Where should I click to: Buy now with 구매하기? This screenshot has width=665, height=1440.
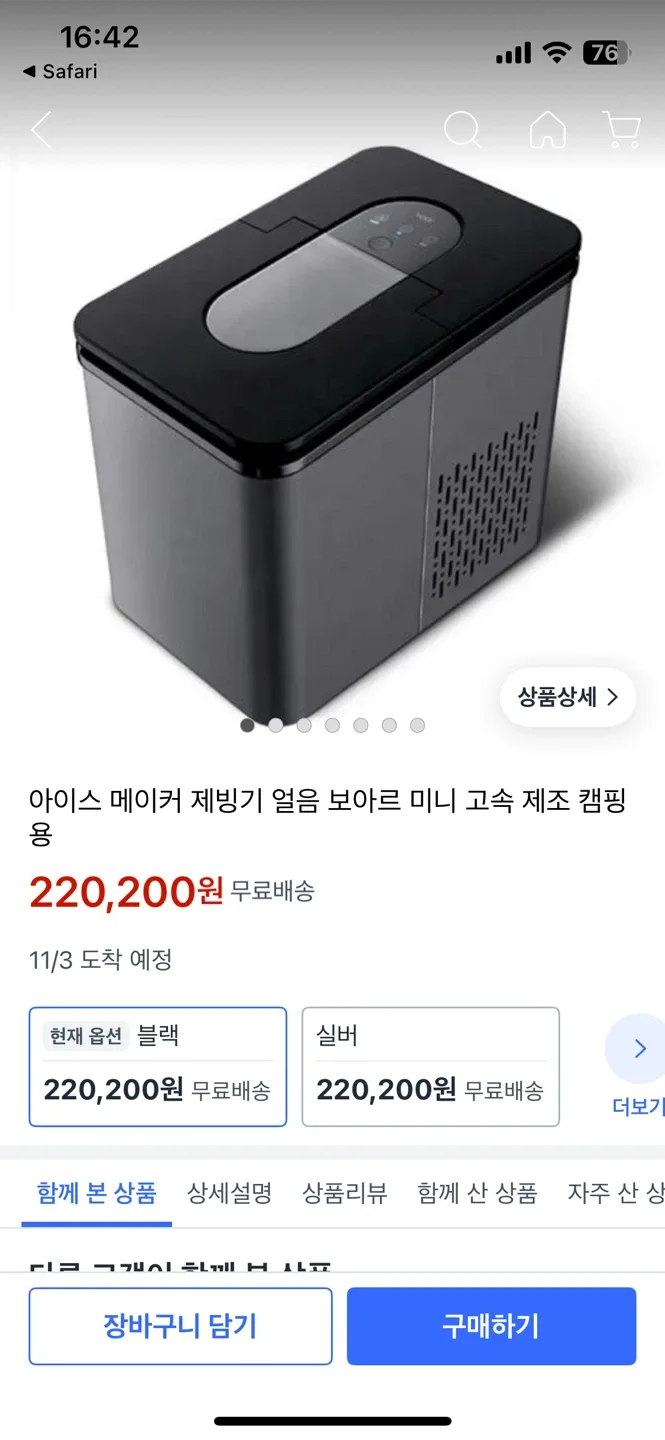coord(491,1326)
